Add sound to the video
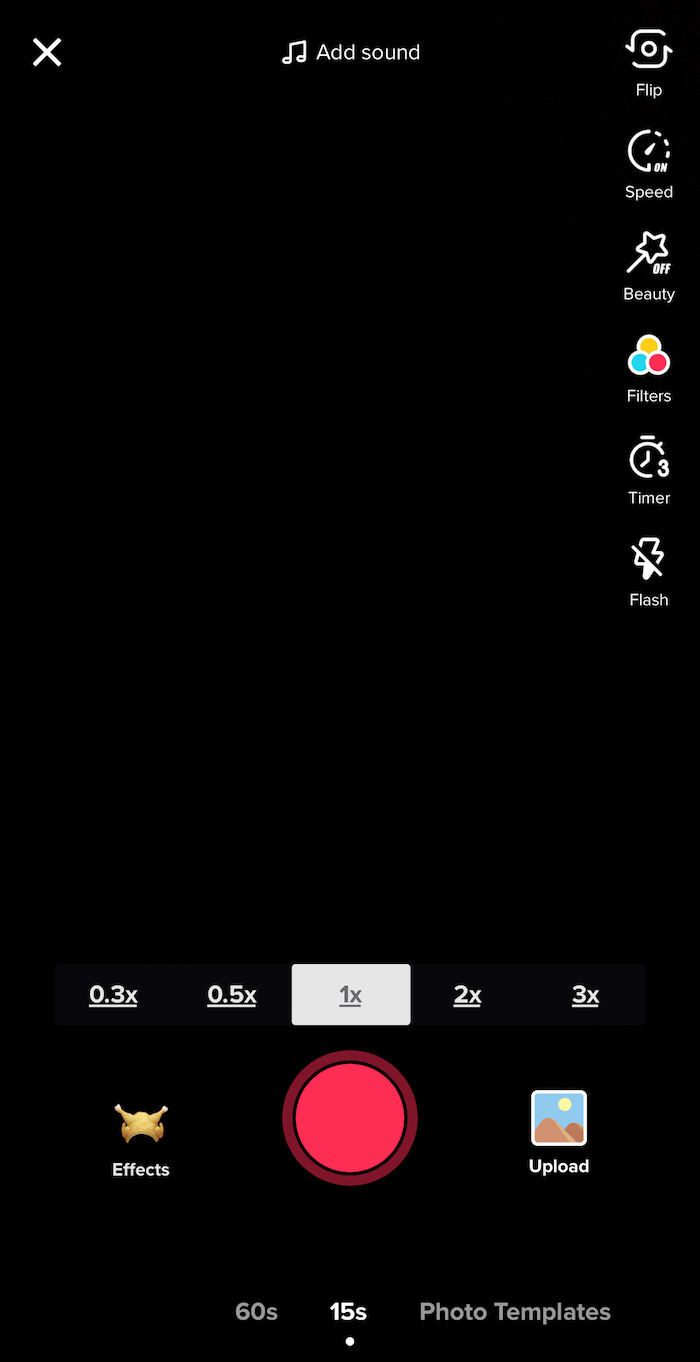Image resolution: width=700 pixels, height=1362 pixels. click(350, 52)
